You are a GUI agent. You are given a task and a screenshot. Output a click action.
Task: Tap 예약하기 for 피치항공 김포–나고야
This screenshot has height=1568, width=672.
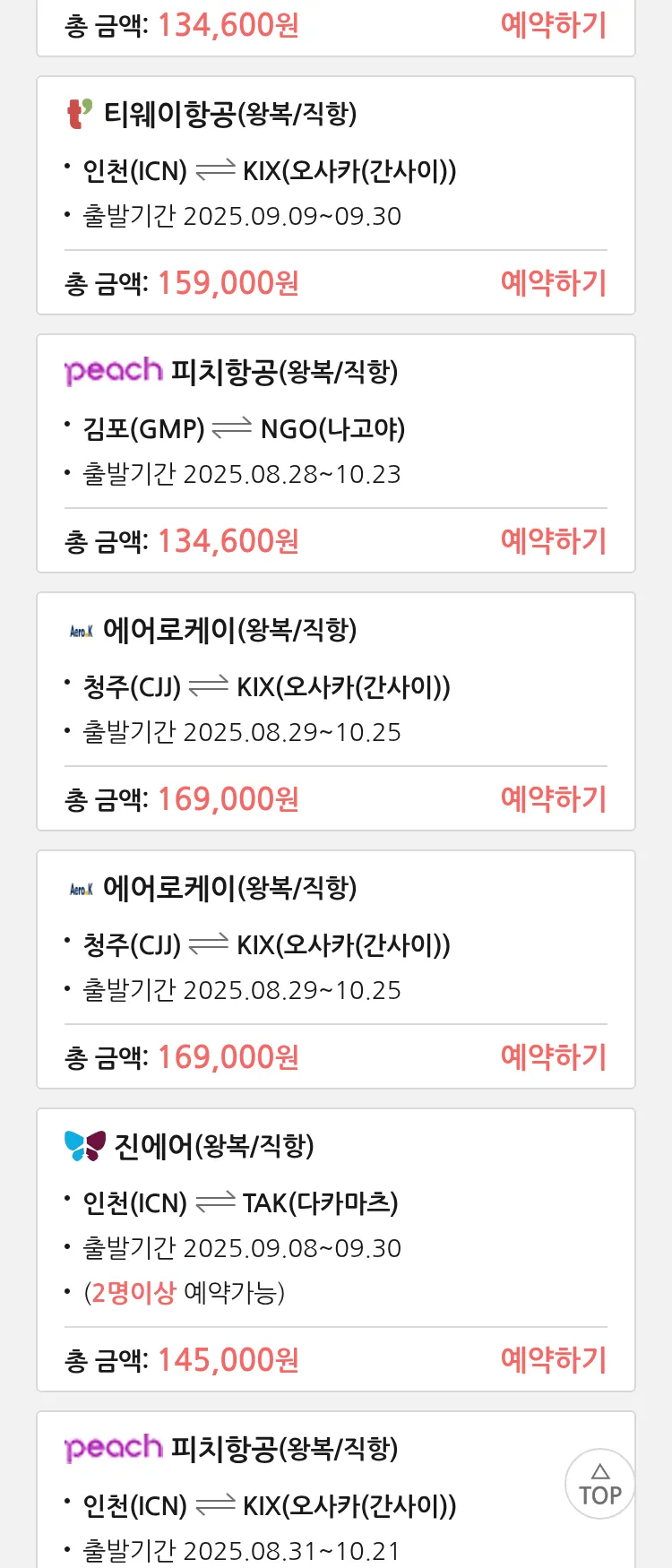pyautogui.click(x=554, y=541)
